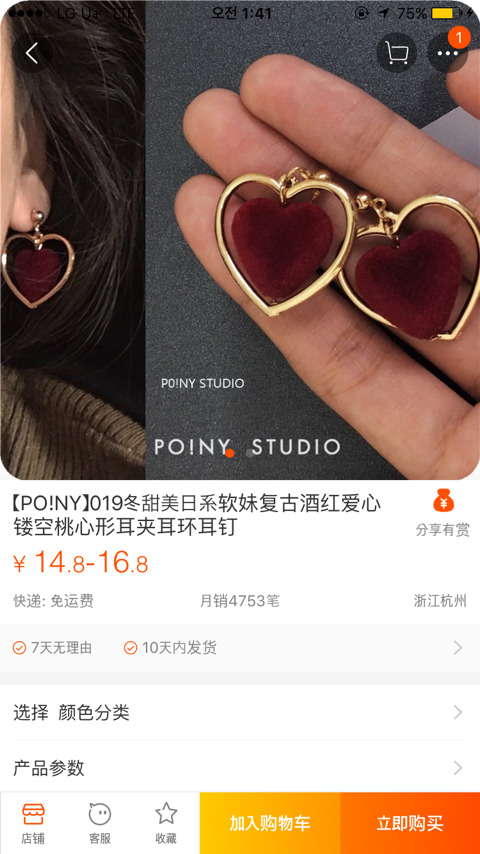Open 产品参数 product specifications

click(240, 768)
